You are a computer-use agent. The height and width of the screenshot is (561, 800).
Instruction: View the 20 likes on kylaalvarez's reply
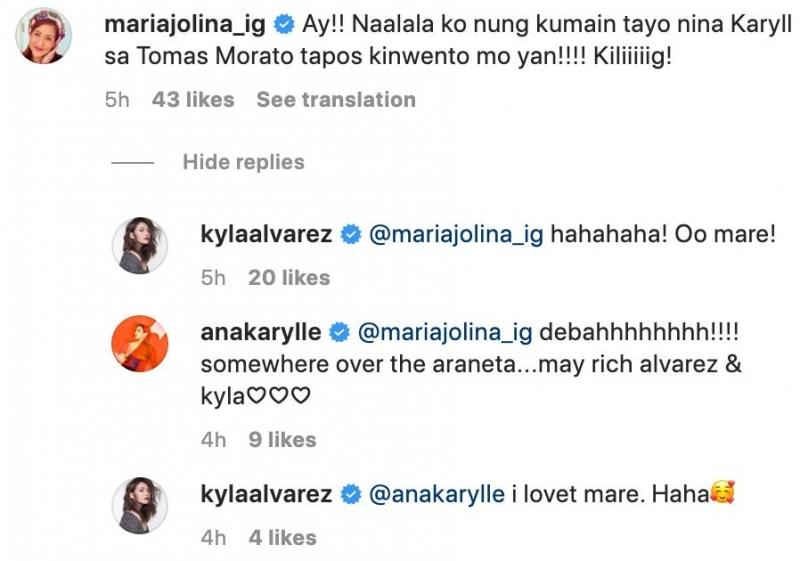pos(288,278)
